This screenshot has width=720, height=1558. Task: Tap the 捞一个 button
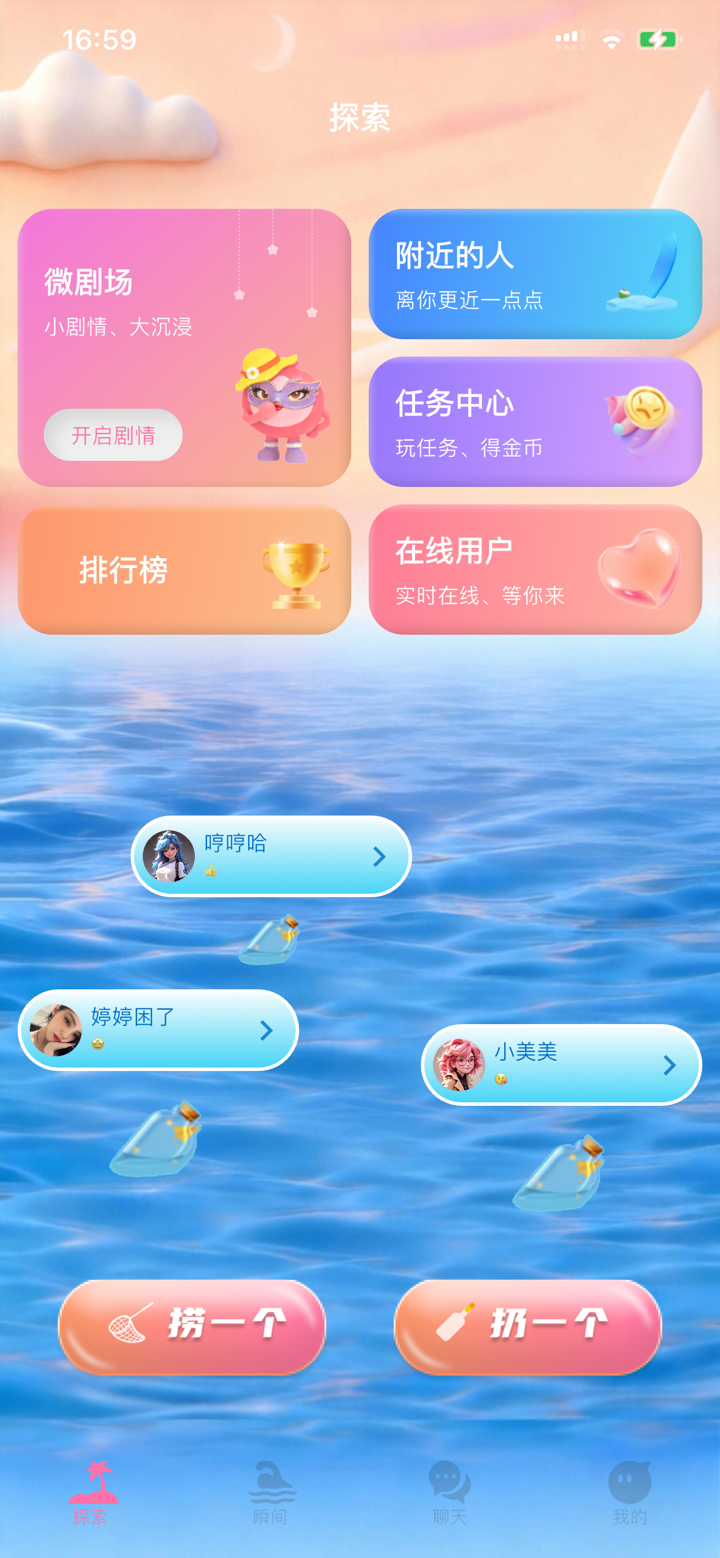[190, 1325]
